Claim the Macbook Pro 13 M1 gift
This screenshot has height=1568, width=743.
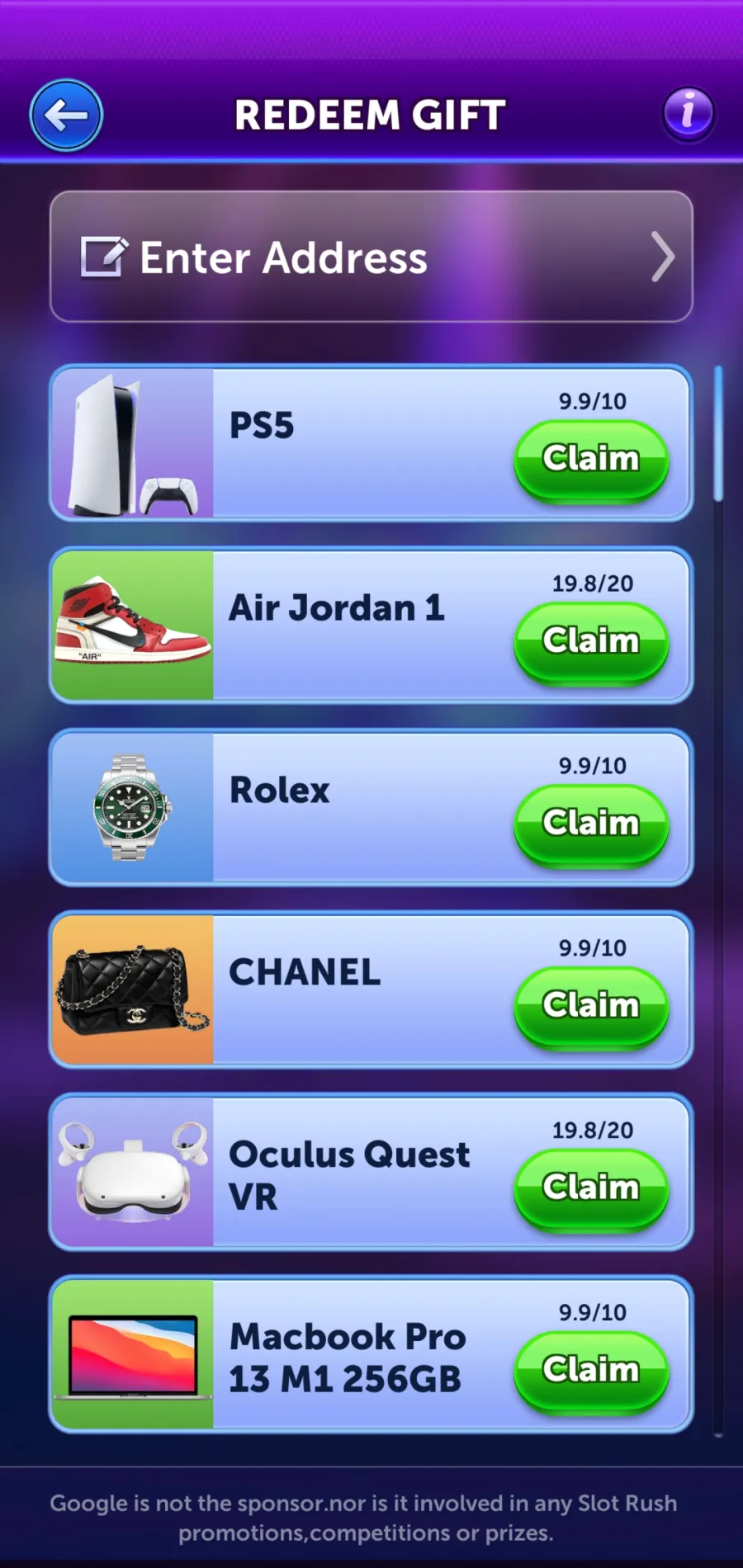(591, 1372)
